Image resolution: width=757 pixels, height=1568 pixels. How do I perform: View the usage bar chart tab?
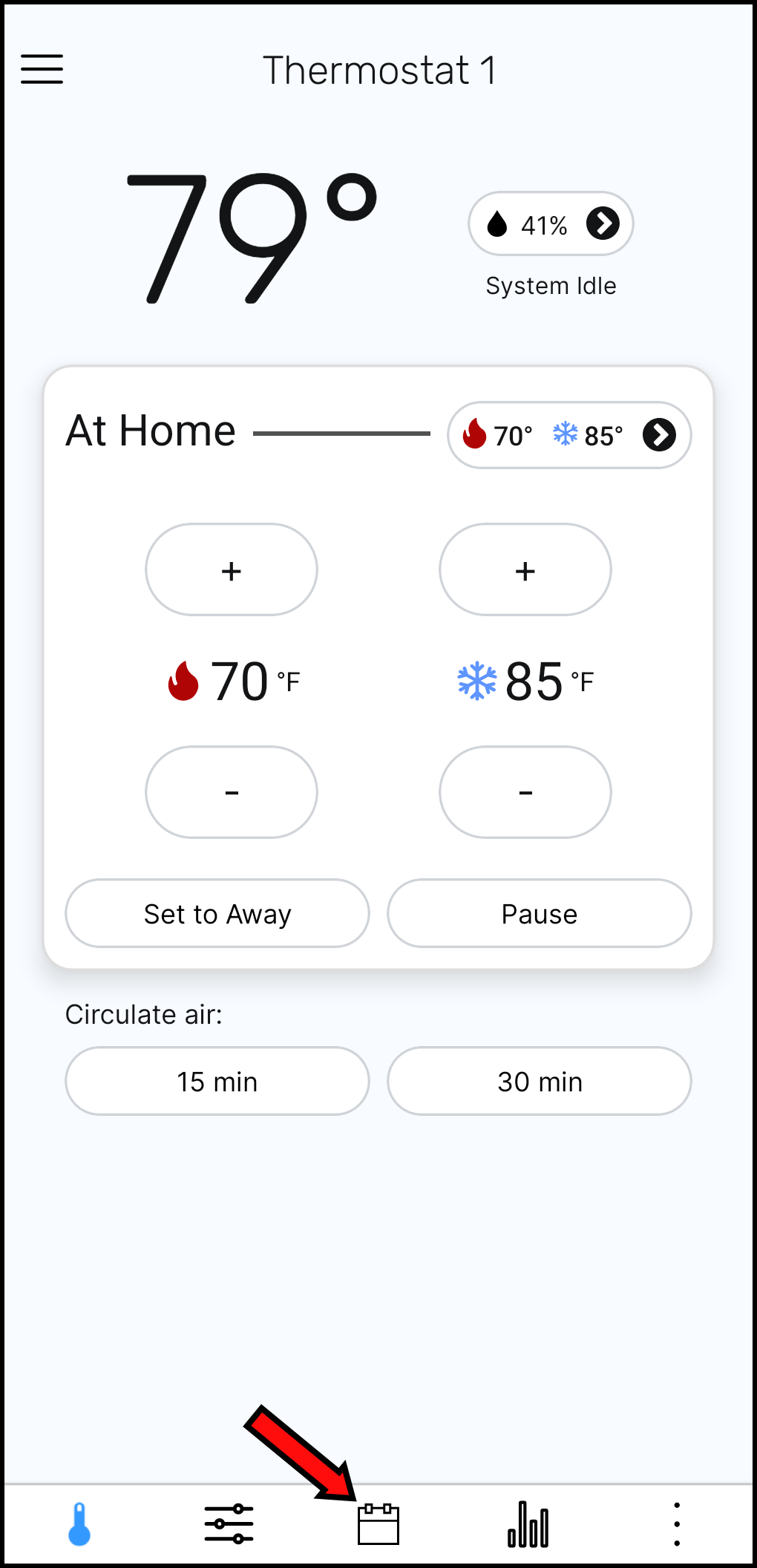528,1524
